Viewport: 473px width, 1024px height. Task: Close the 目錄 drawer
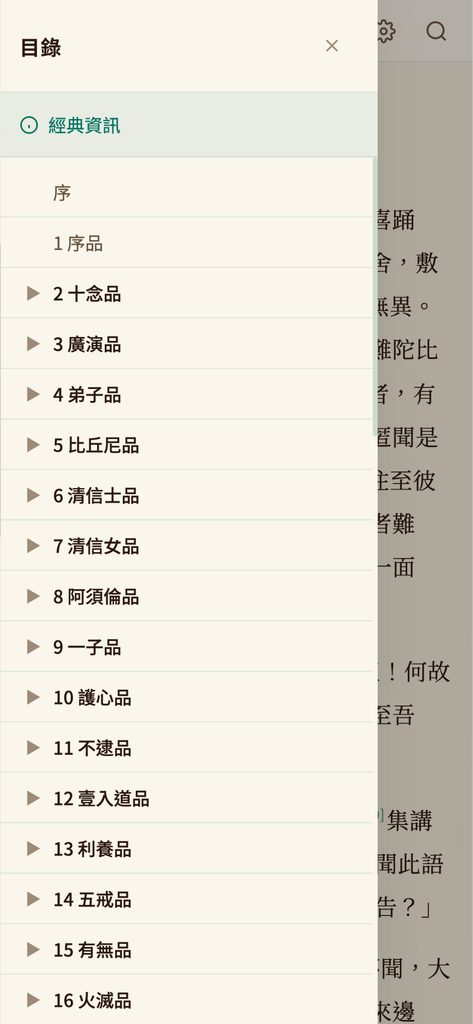click(332, 46)
